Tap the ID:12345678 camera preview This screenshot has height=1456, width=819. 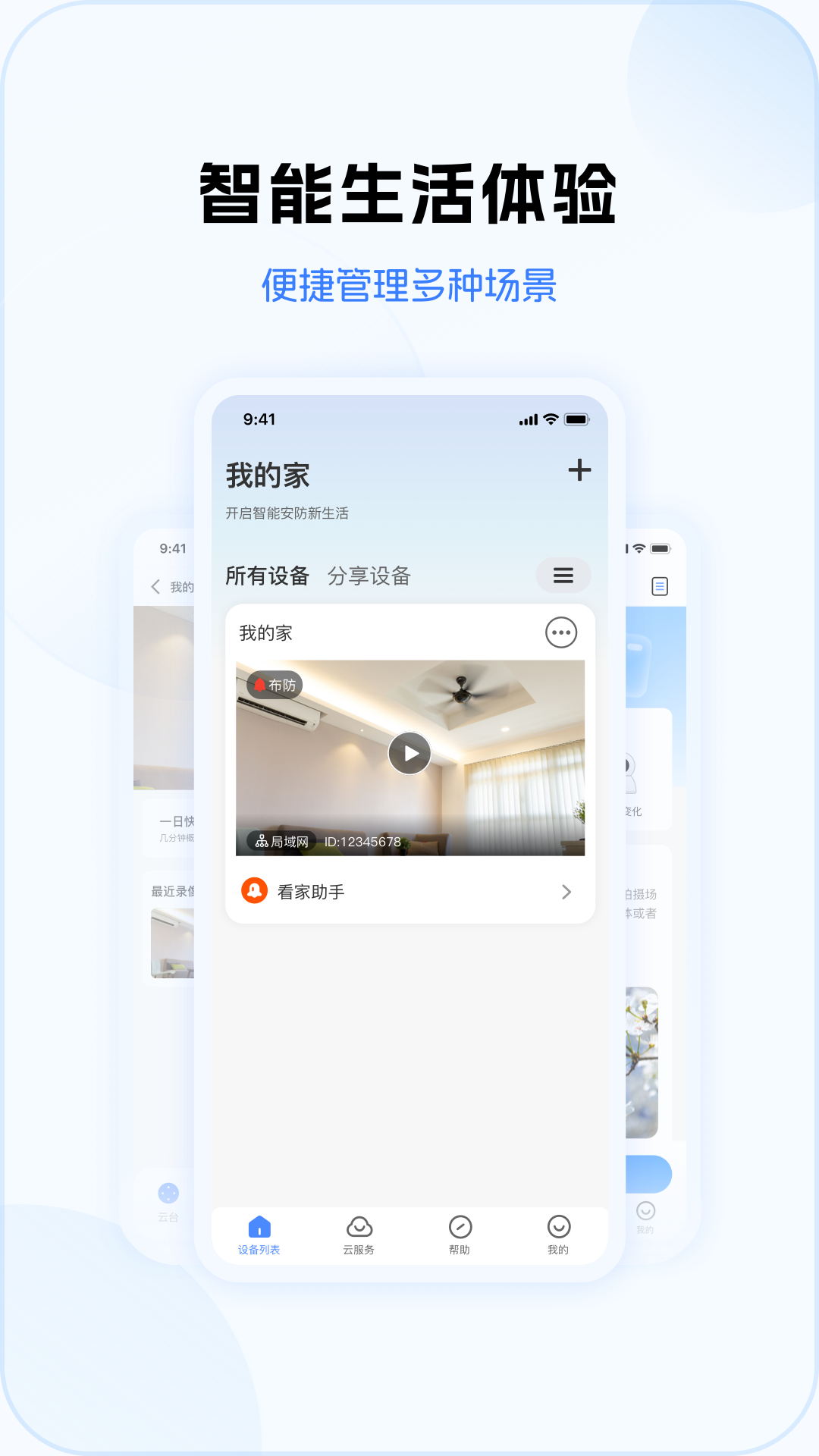coord(409,752)
